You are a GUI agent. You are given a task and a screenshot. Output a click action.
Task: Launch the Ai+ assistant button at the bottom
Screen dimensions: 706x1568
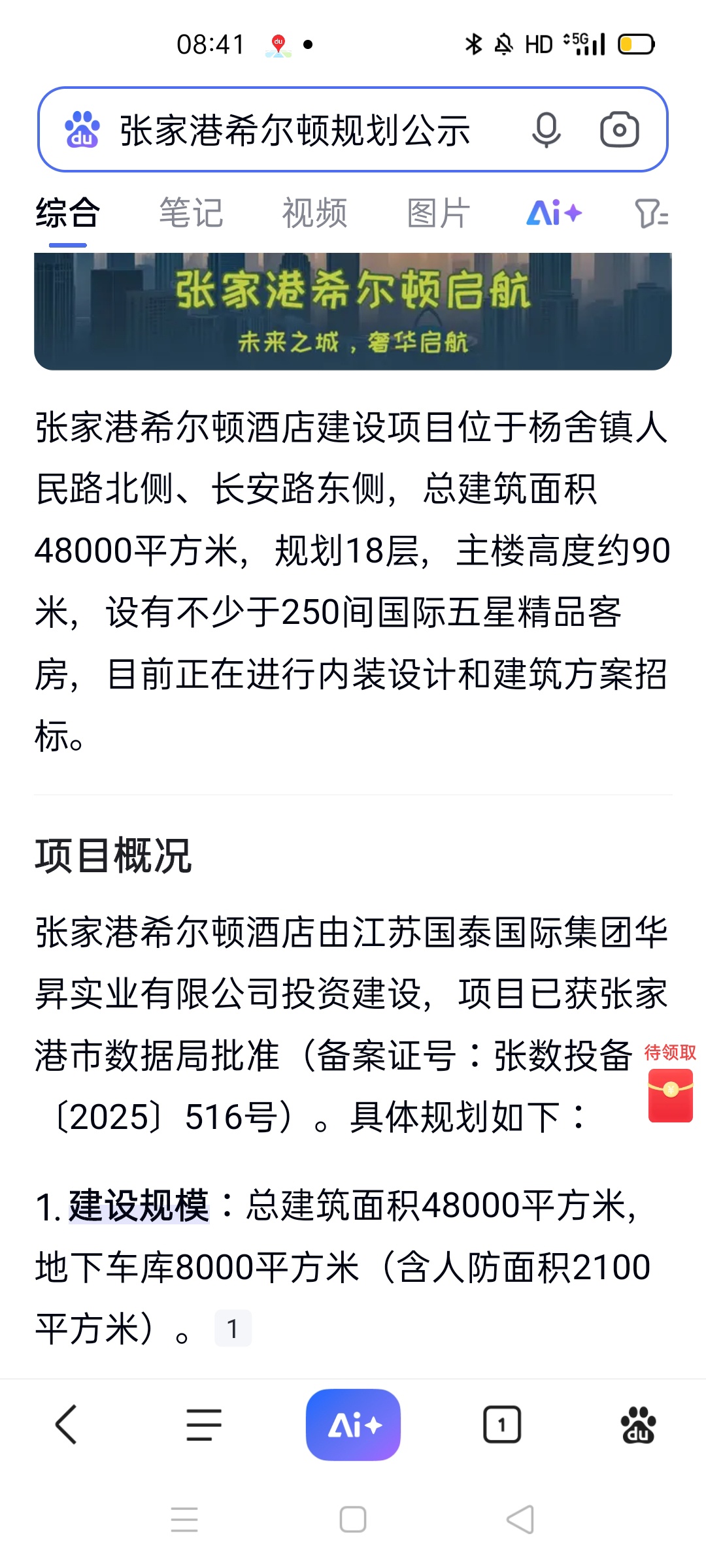coord(353,1424)
